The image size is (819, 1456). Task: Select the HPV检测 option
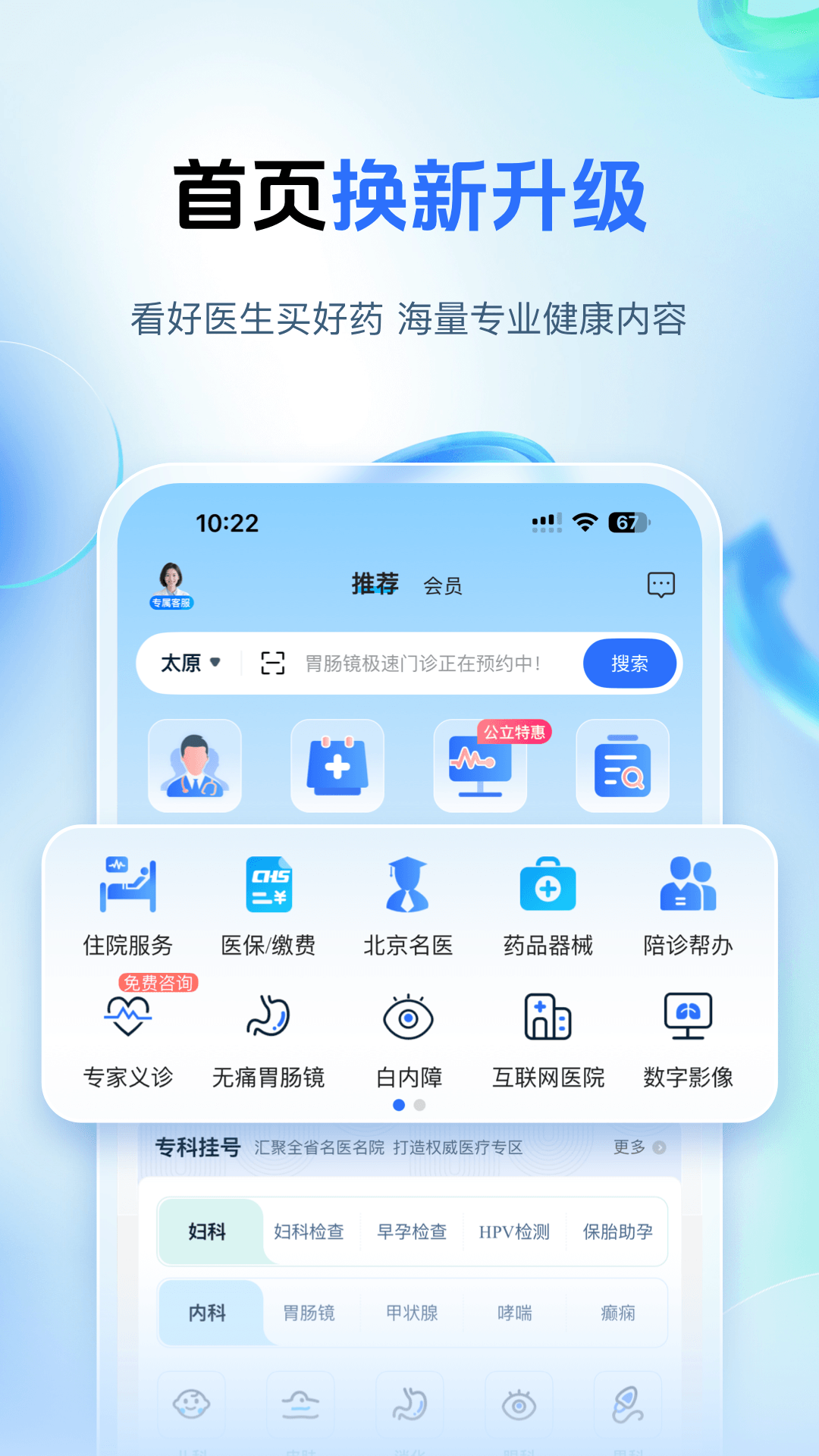(x=513, y=1232)
